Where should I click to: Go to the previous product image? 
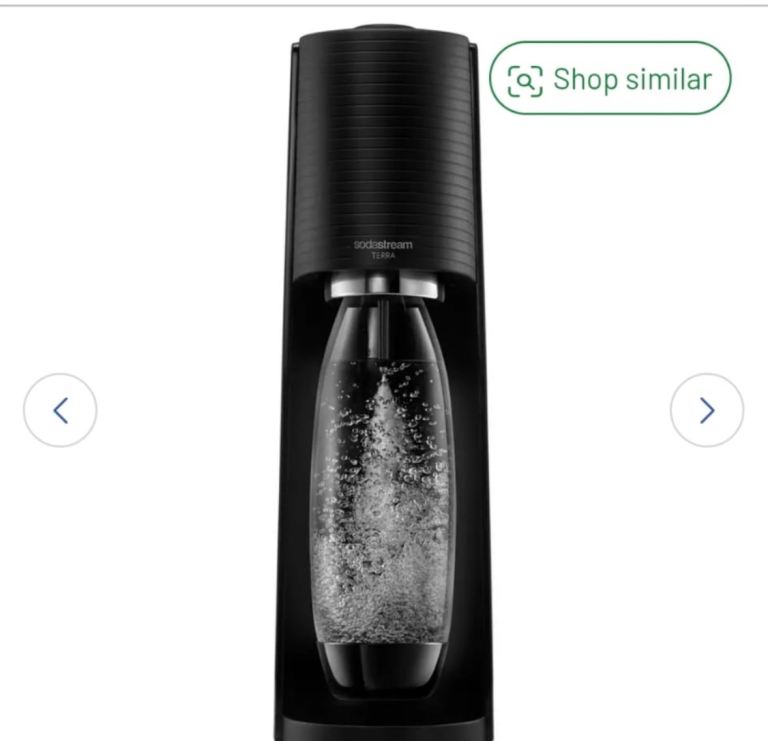(x=60, y=409)
